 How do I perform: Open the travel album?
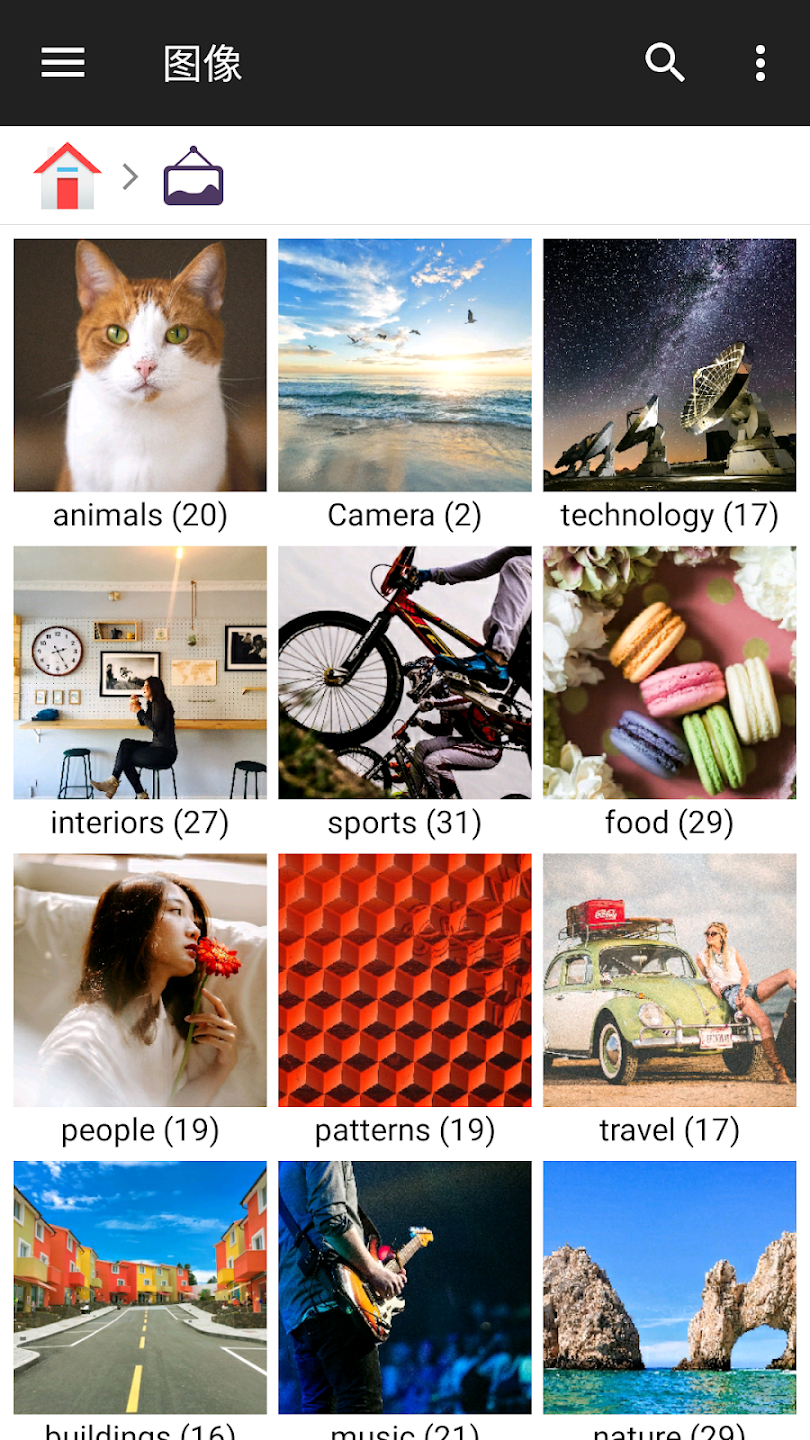click(669, 979)
